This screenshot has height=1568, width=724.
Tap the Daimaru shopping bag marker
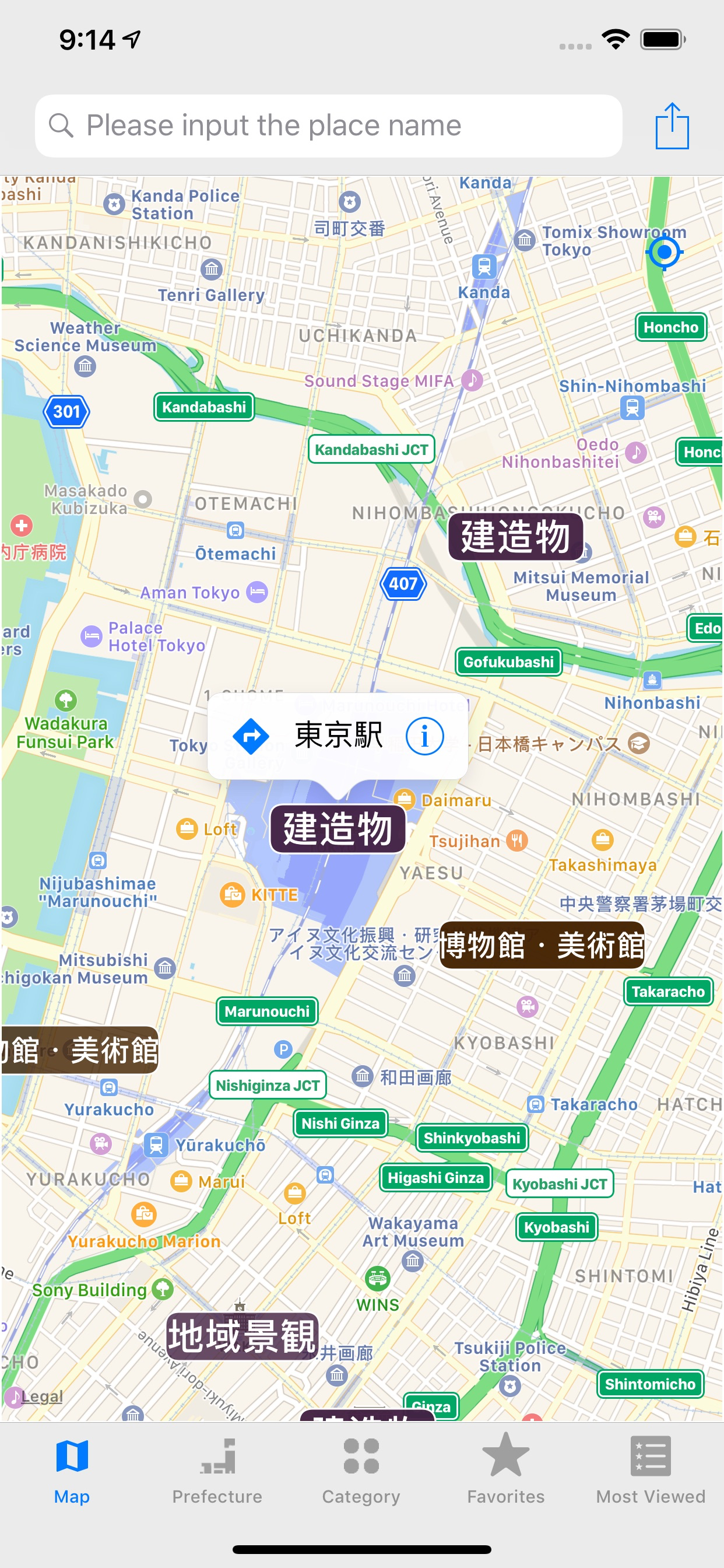pyautogui.click(x=403, y=800)
